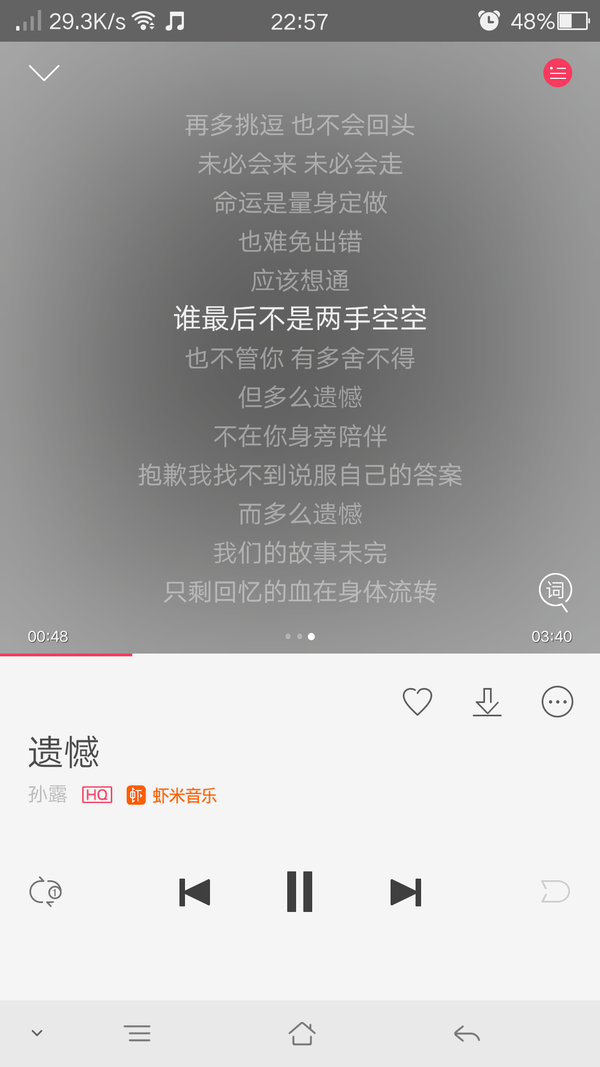The width and height of the screenshot is (600, 1067).
Task: Toggle the single-repeat play mode
Action: 46,891
